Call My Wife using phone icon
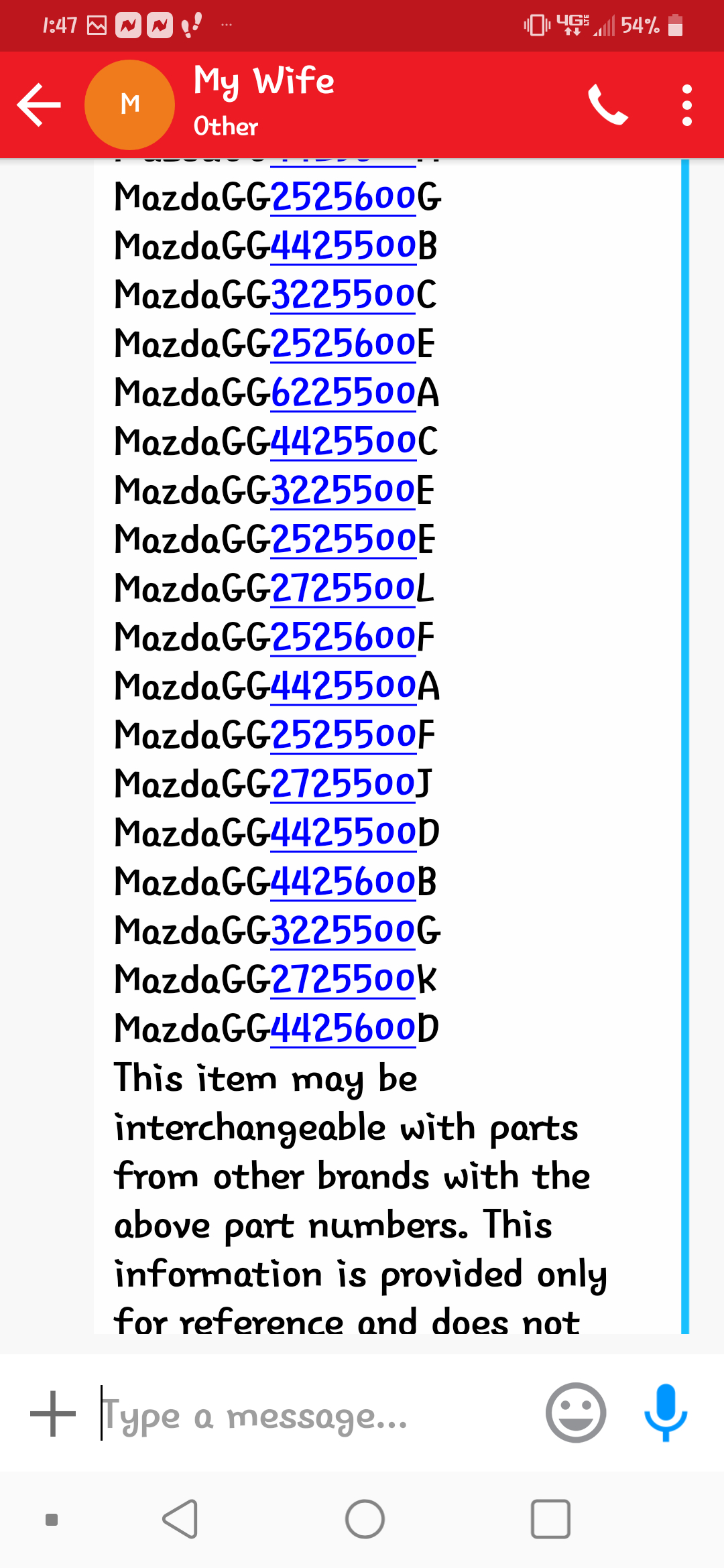 (607, 105)
